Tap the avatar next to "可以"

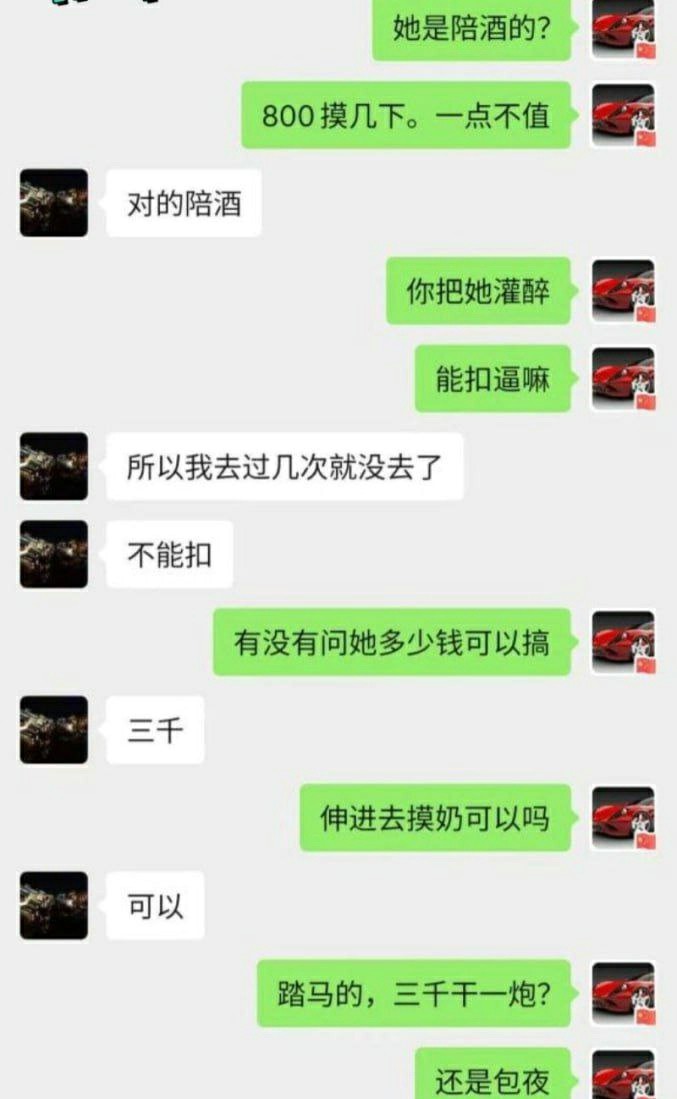click(53, 905)
